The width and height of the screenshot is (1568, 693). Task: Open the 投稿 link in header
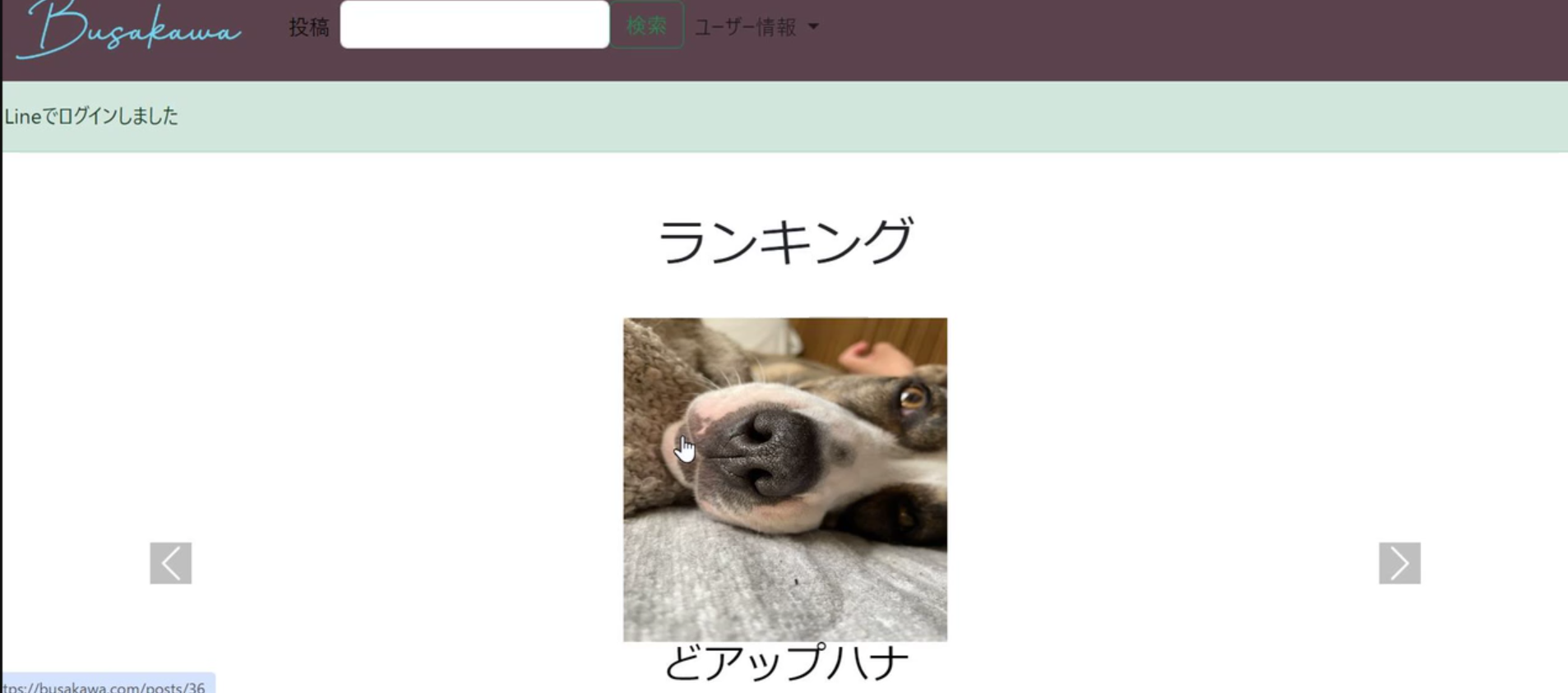308,27
